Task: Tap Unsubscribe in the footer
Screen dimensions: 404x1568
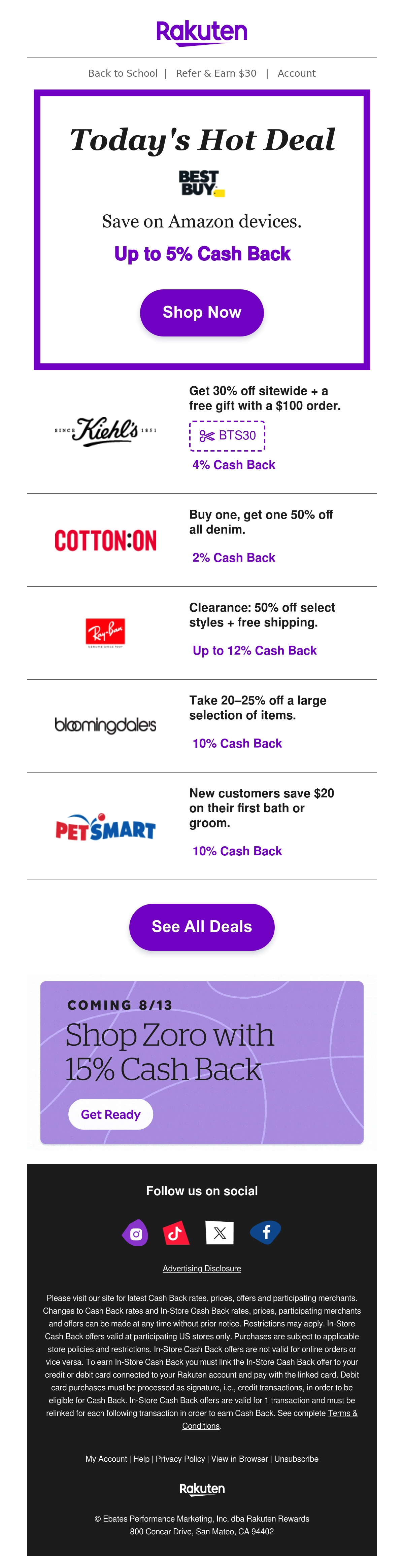Action: coord(296,1459)
